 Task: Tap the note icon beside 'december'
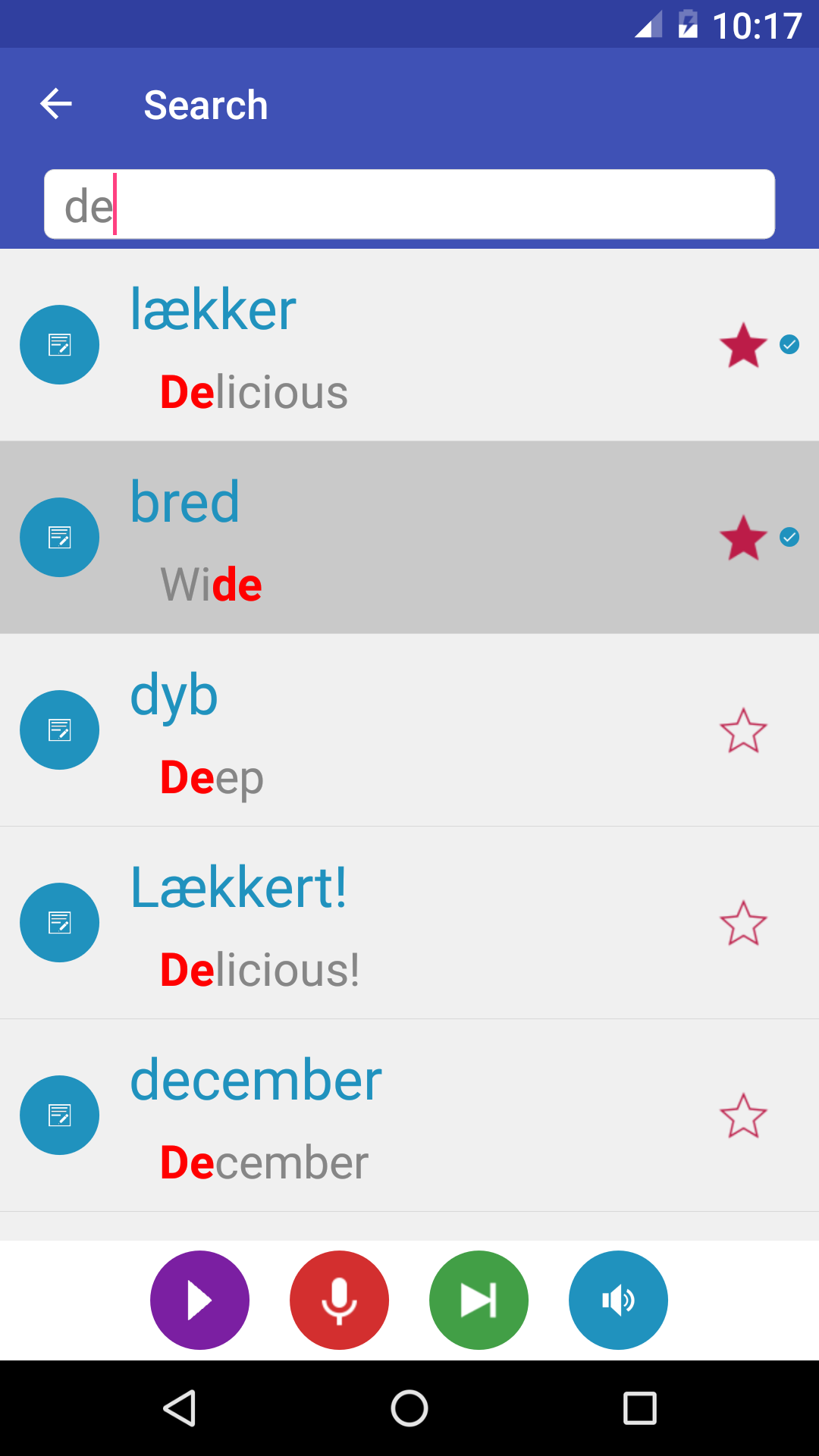[59, 1116]
